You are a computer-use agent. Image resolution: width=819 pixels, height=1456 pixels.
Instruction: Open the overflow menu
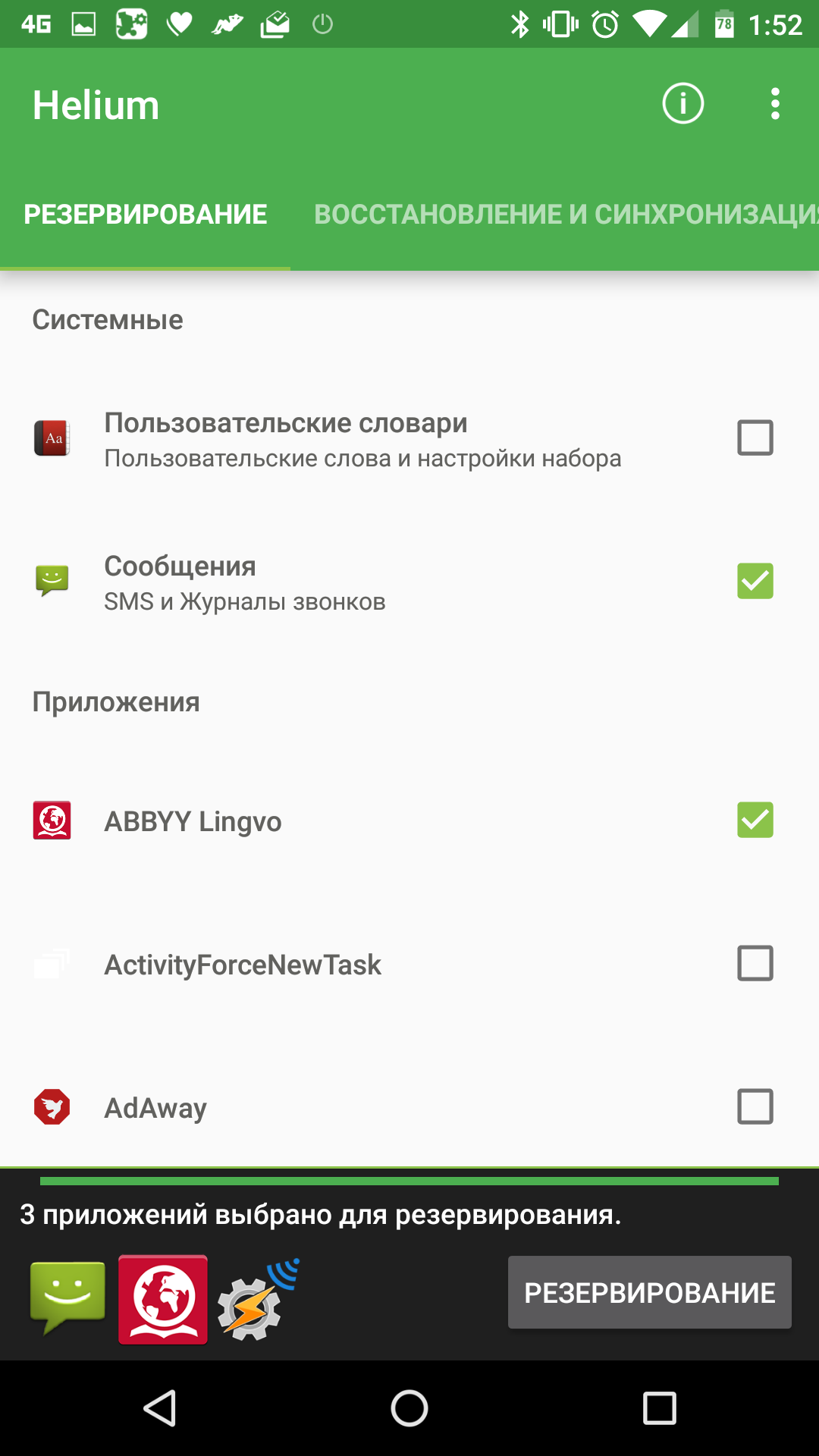pos(774,104)
